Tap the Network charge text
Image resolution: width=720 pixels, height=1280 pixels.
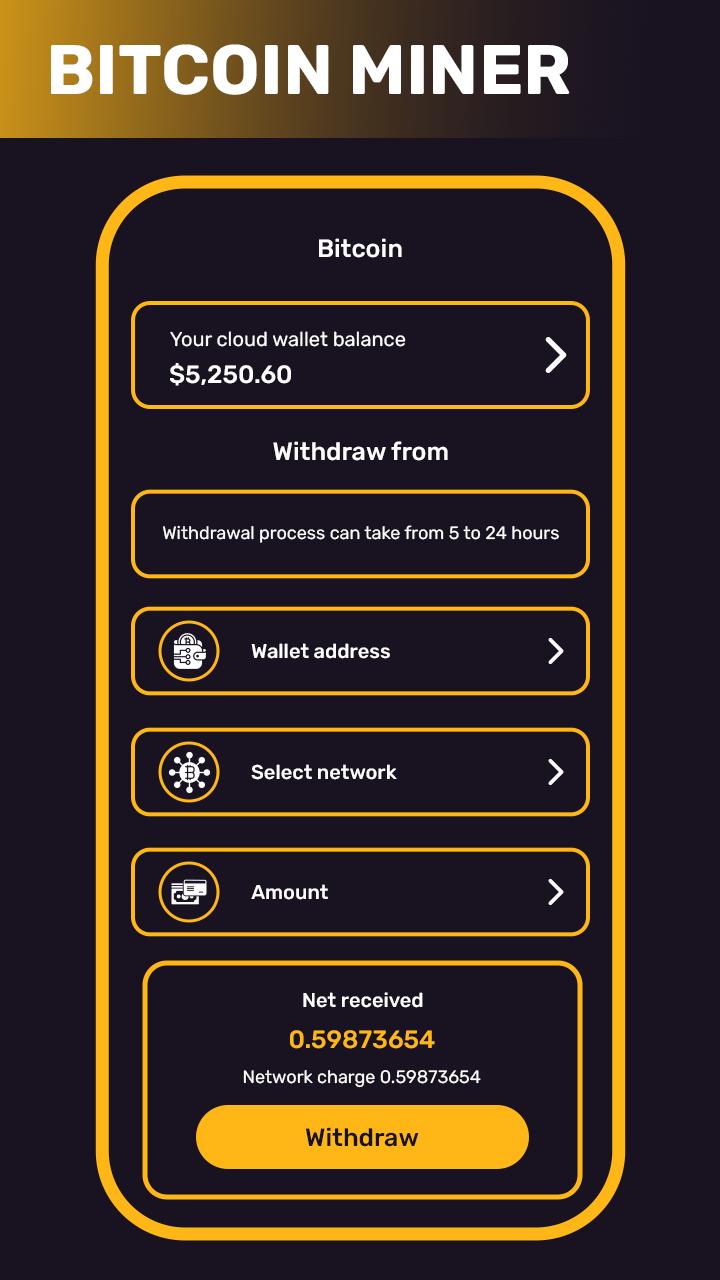pos(360,1077)
